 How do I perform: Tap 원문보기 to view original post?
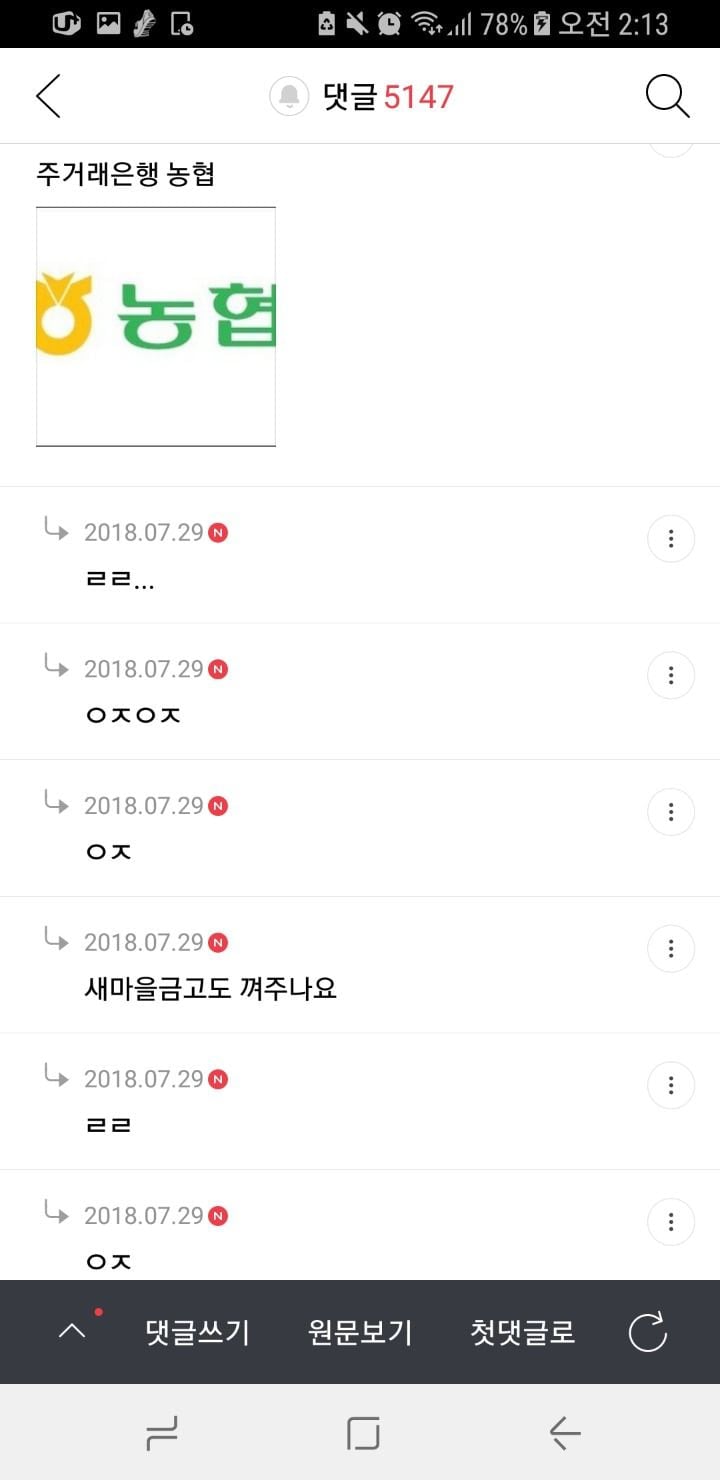[360, 1332]
